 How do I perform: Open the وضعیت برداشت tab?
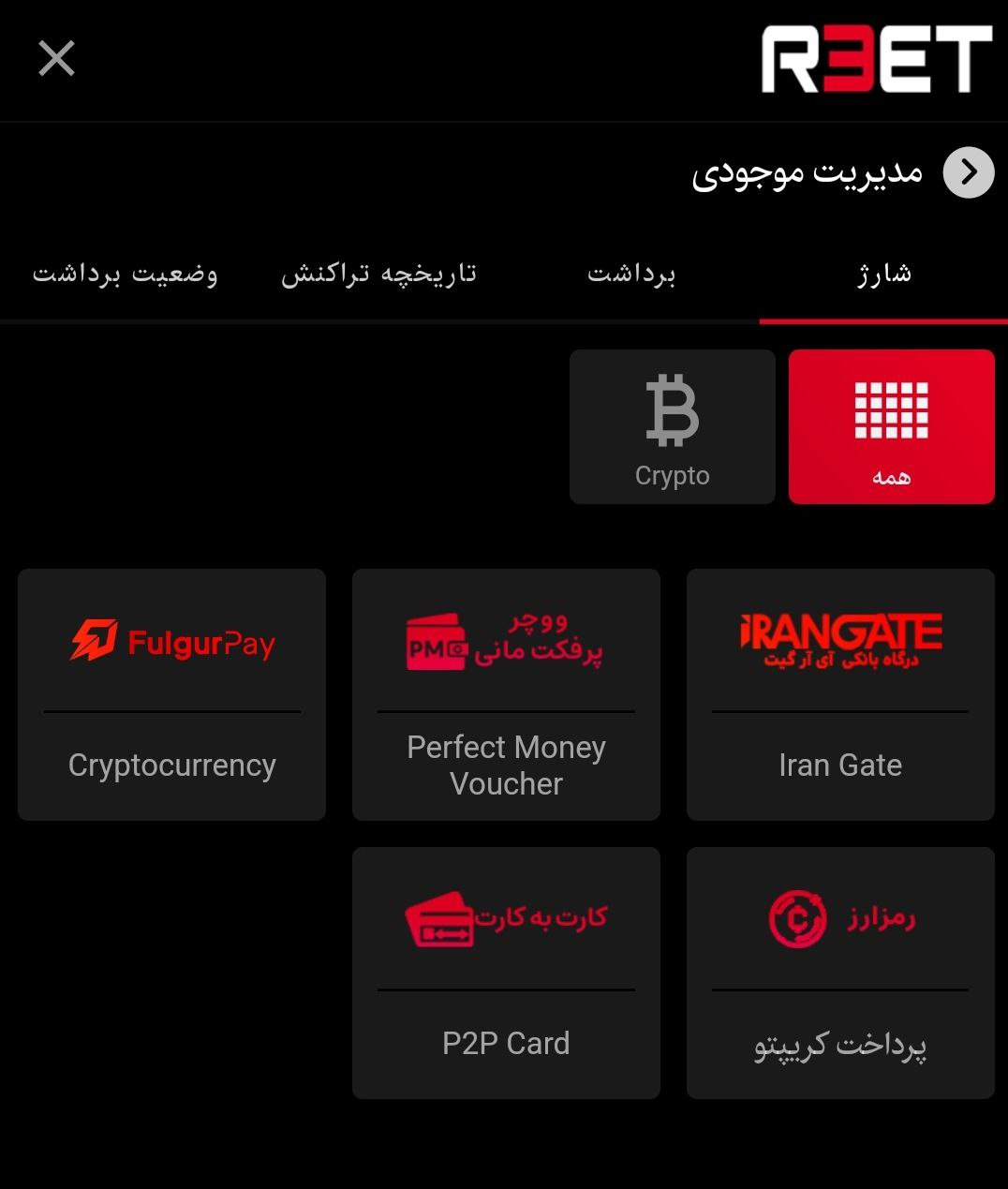tap(126, 274)
